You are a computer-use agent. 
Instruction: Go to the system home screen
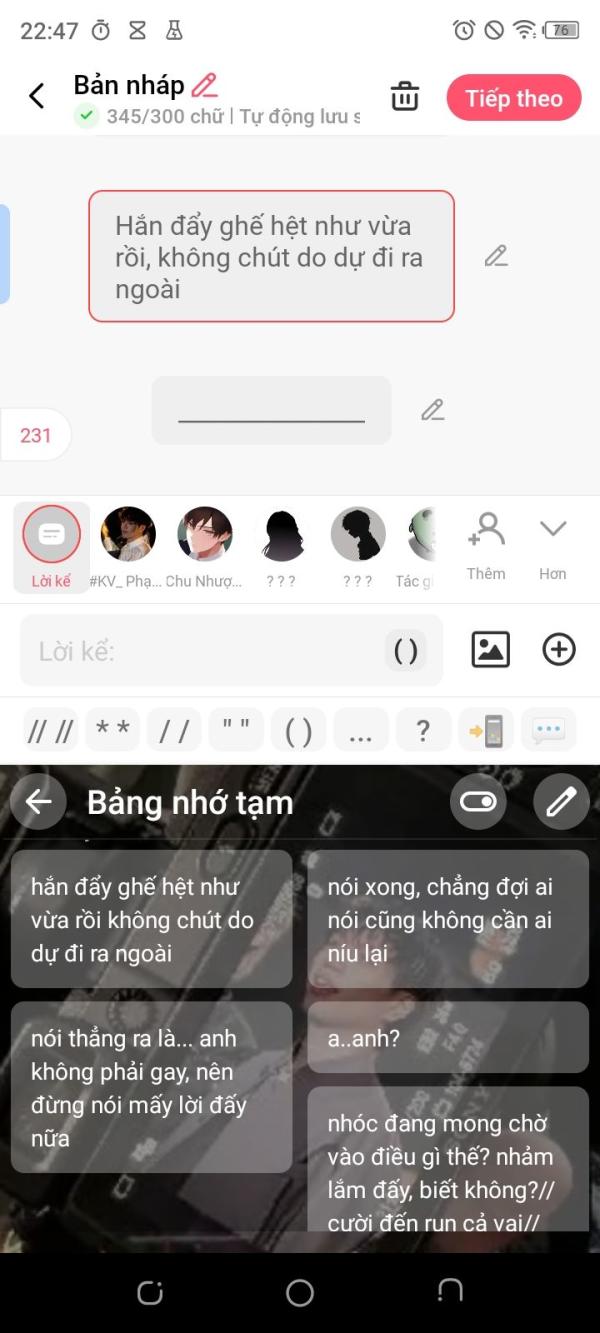[x=300, y=1293]
